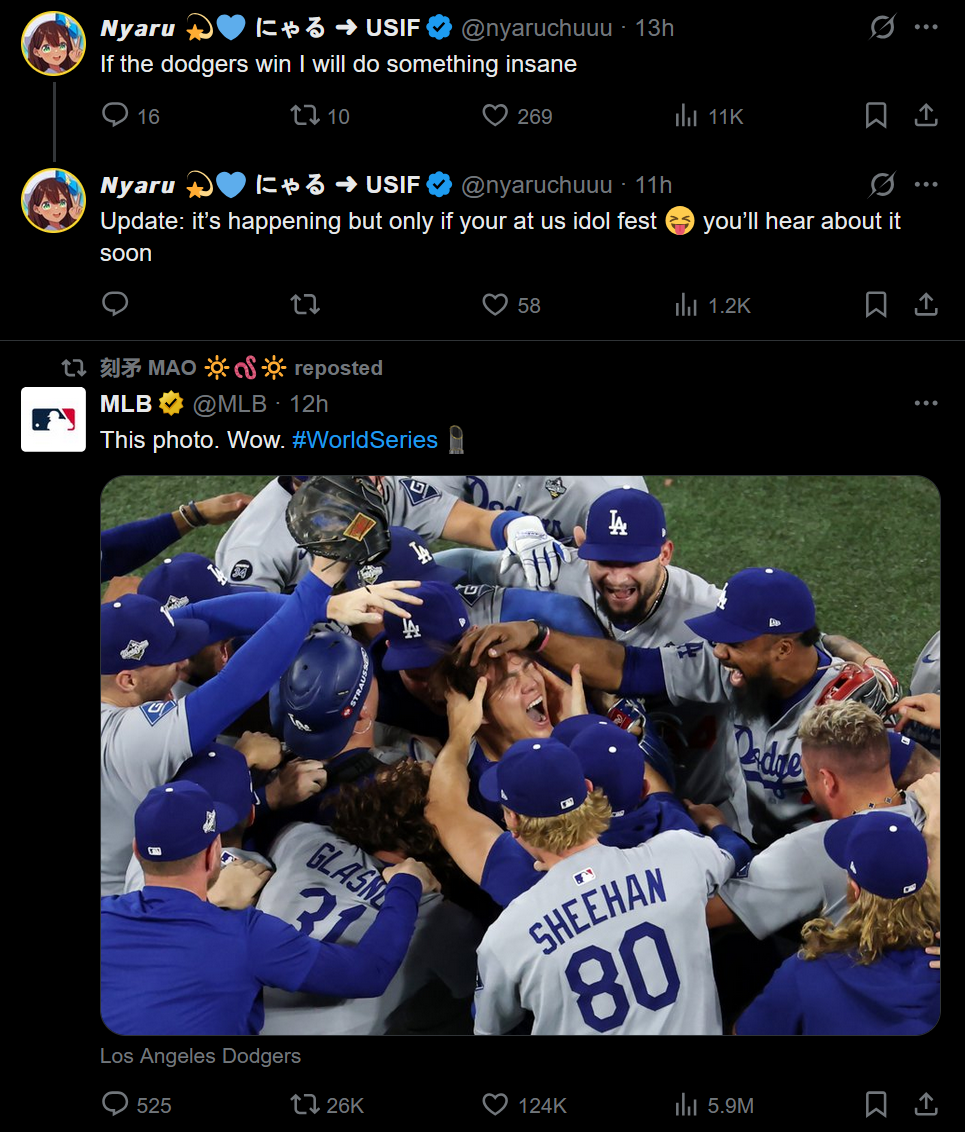Share the MLB World Series tweet

click(926, 1104)
